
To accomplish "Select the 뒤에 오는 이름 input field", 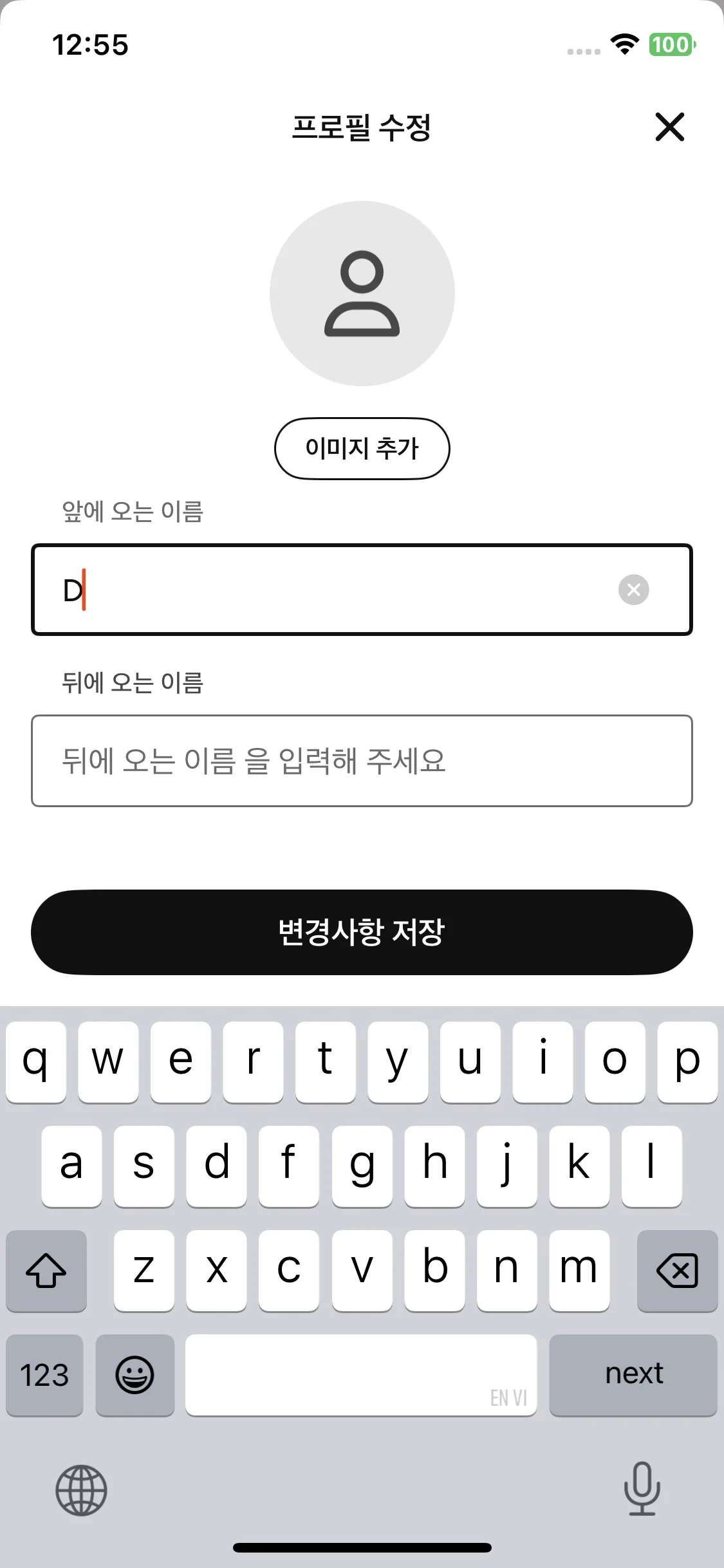I will pyautogui.click(x=362, y=761).
